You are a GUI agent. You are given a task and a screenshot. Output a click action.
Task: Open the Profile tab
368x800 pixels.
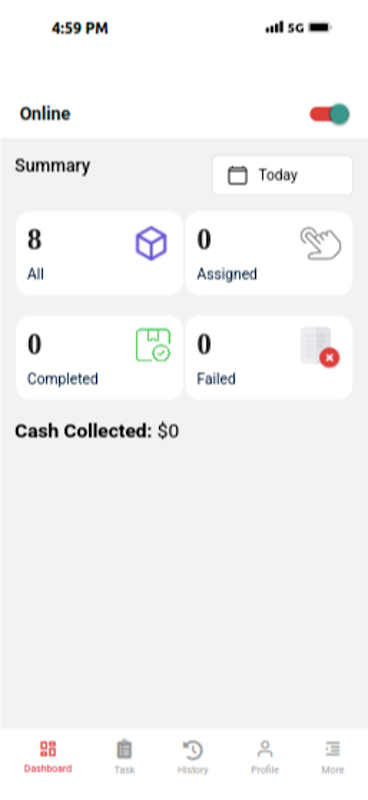tap(264, 757)
